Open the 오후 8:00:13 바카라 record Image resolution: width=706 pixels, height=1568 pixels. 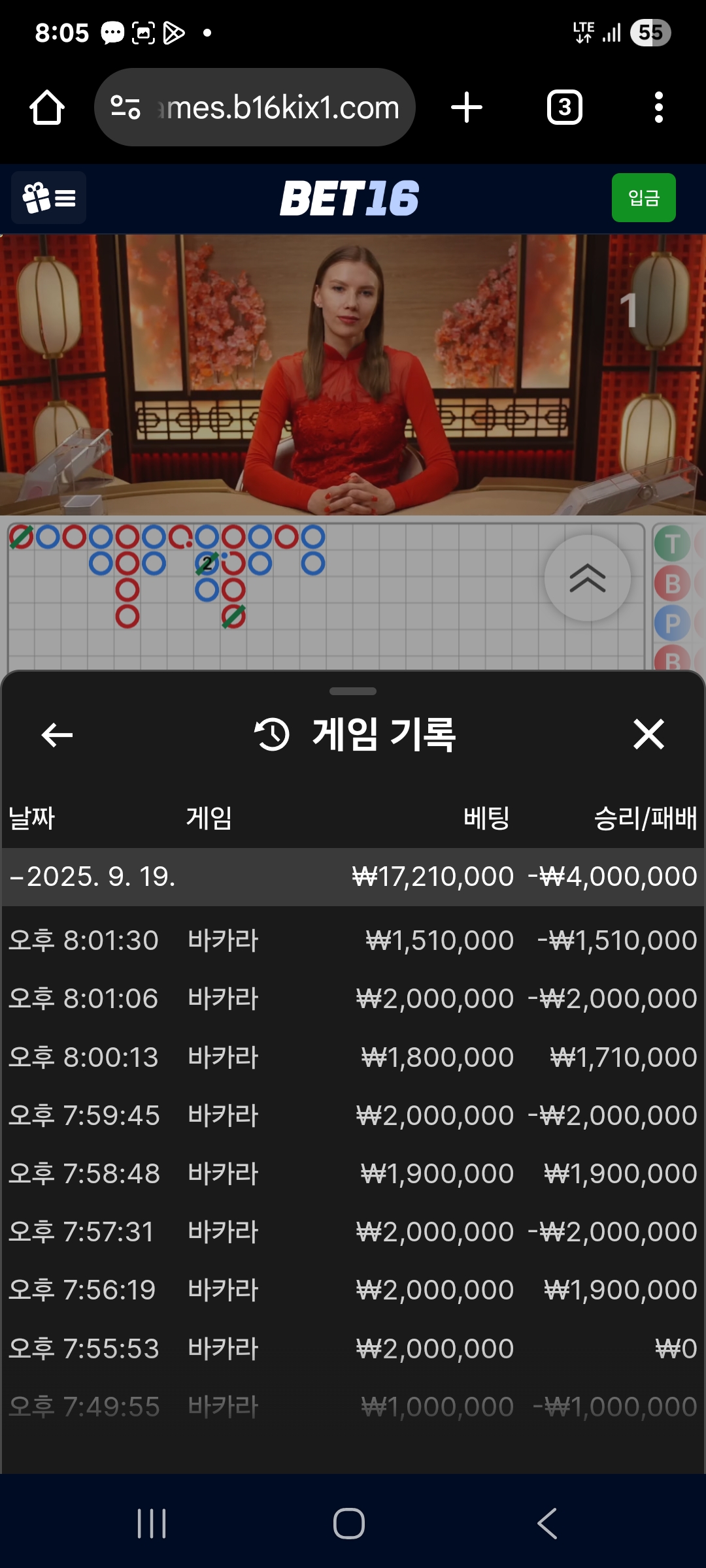pyautogui.click(x=353, y=1057)
